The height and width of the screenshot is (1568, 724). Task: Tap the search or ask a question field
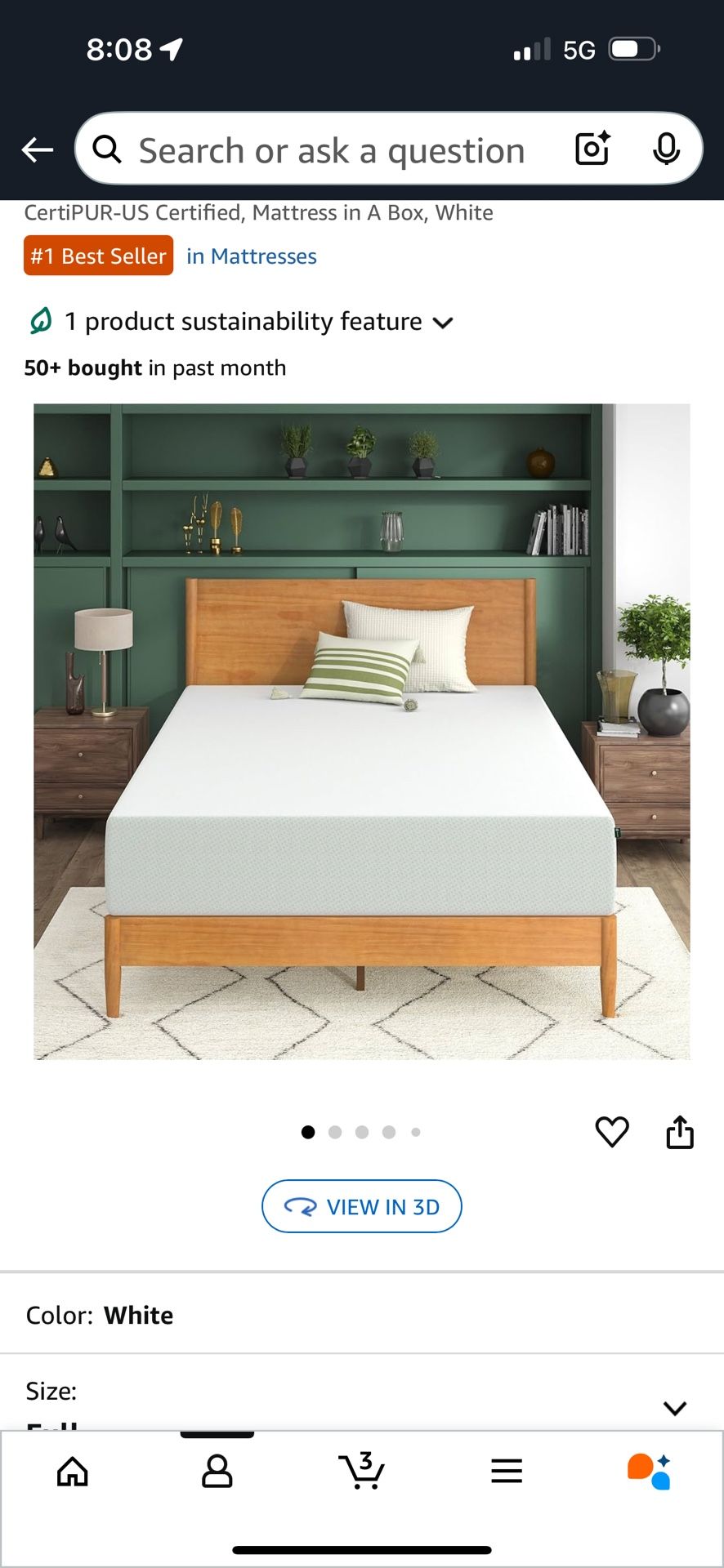pos(331,151)
